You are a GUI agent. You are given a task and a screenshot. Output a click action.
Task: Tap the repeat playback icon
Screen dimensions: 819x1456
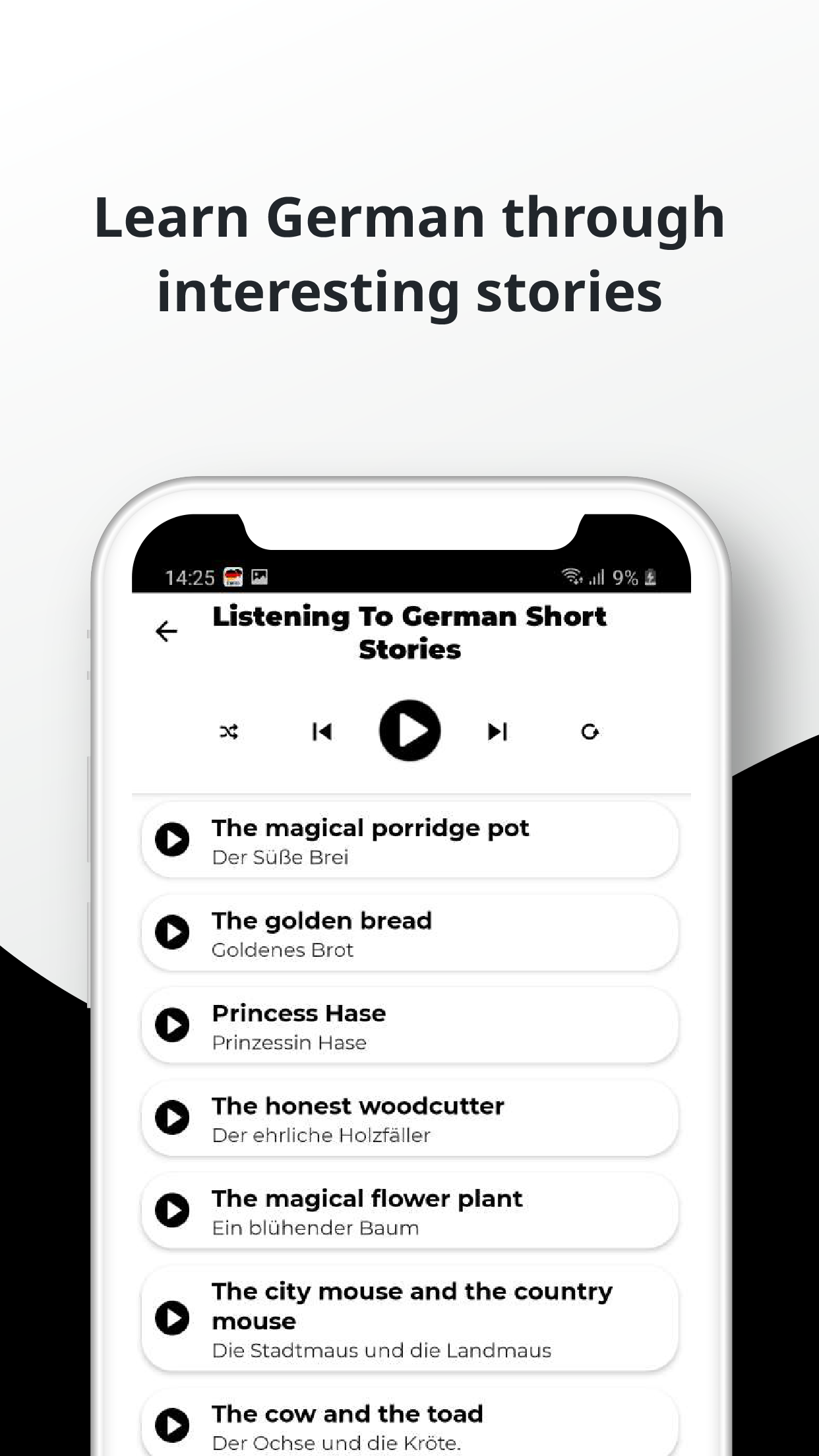click(590, 731)
